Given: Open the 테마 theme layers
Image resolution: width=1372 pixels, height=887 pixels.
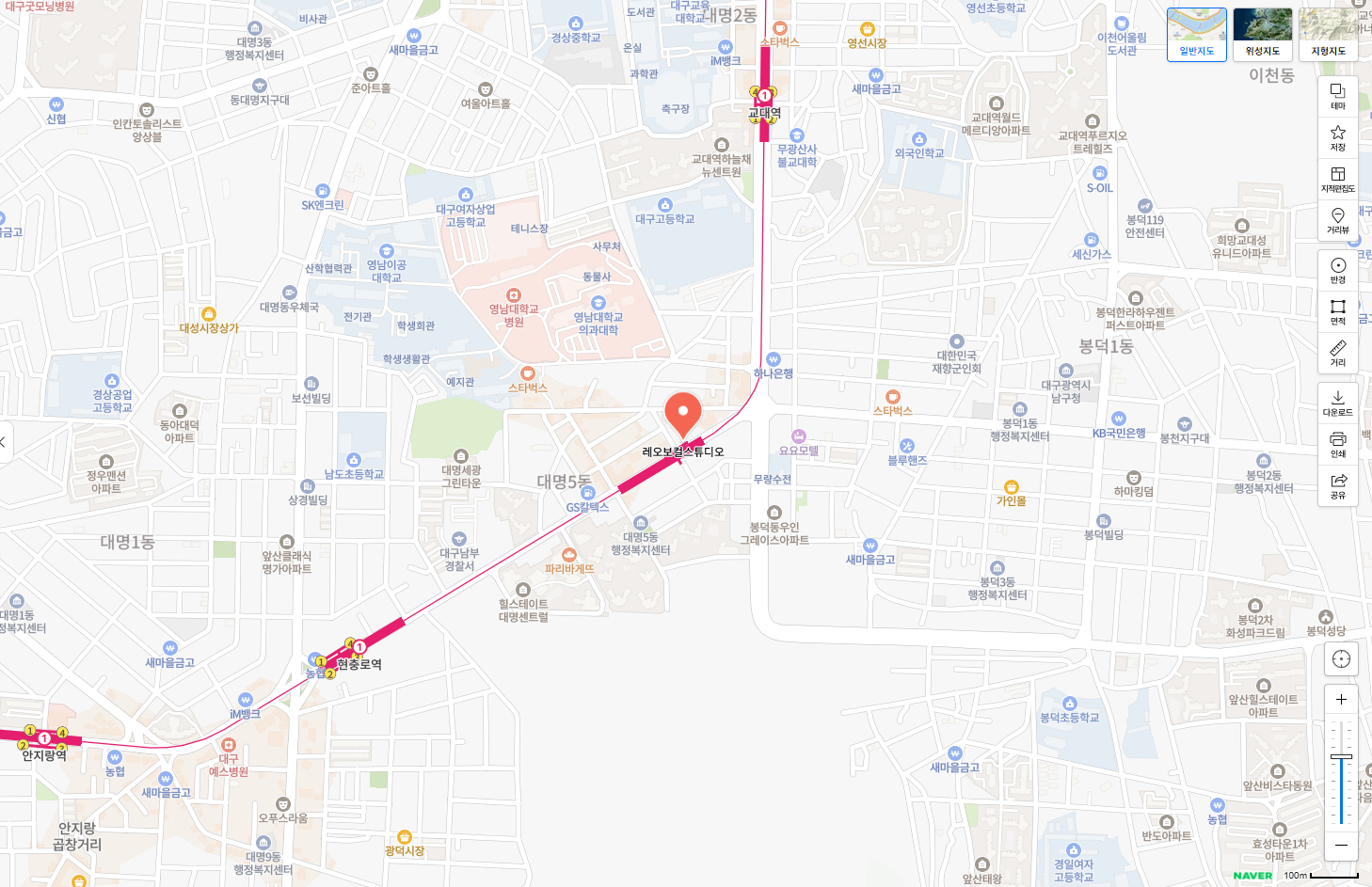Looking at the screenshot, I should [1337, 96].
